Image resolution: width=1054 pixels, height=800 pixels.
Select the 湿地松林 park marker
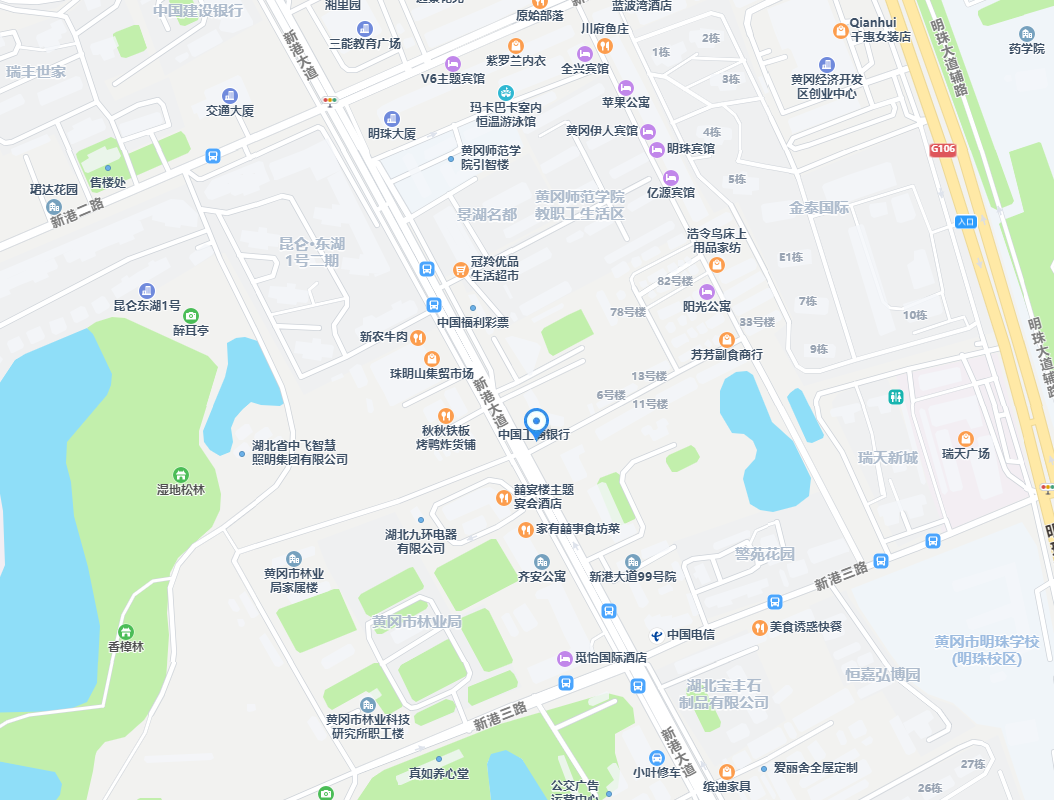pos(180,475)
